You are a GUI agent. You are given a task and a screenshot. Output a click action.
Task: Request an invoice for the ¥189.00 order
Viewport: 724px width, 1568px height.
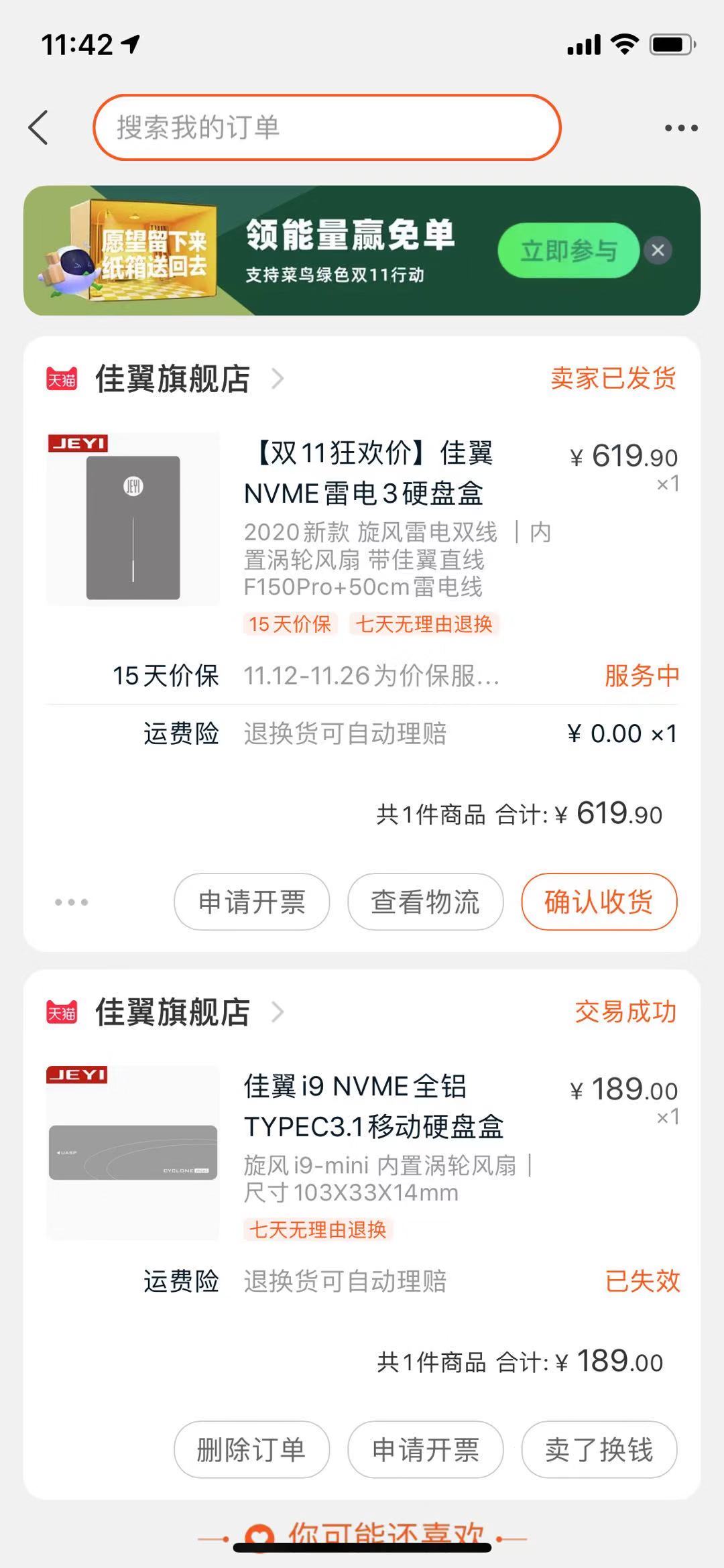click(x=425, y=1449)
